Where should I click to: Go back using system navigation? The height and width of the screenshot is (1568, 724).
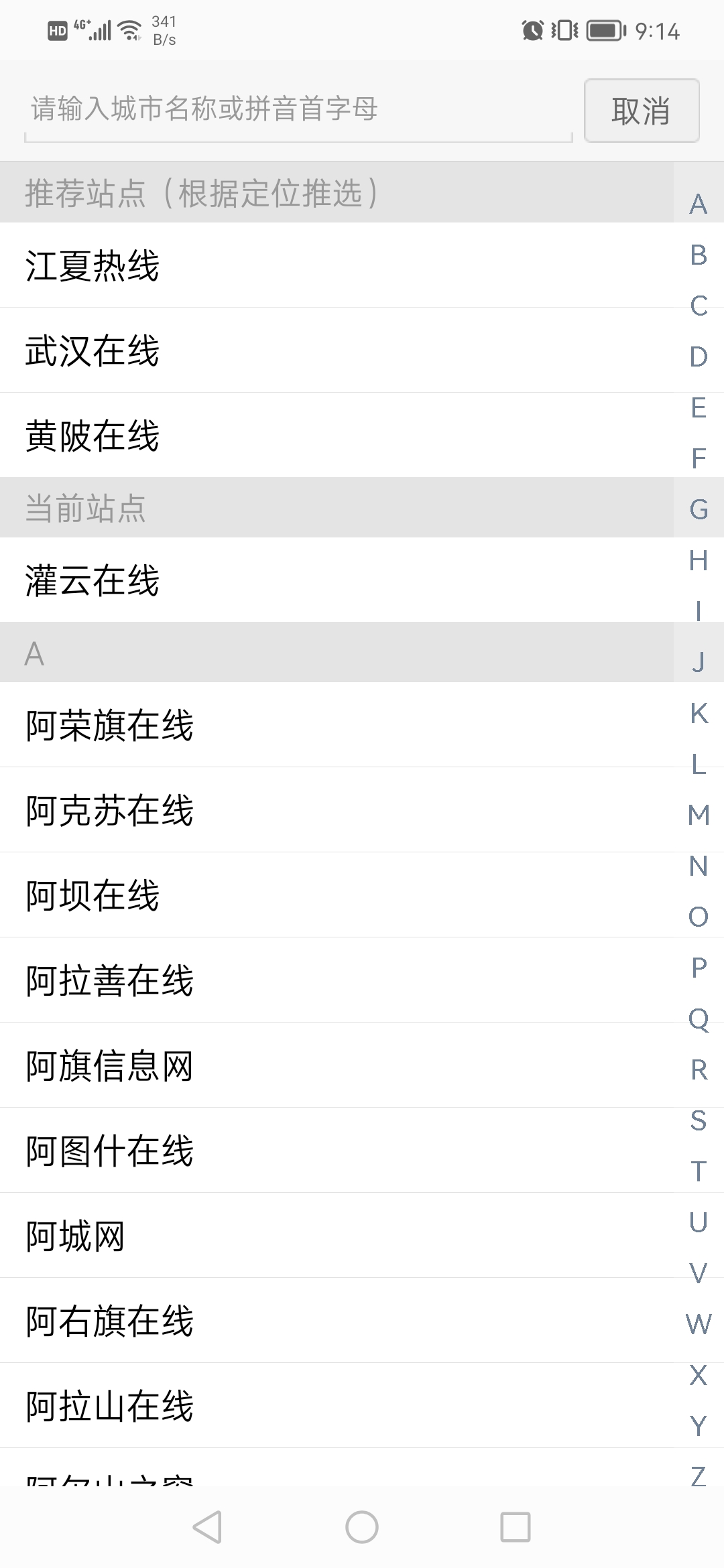click(x=207, y=1527)
